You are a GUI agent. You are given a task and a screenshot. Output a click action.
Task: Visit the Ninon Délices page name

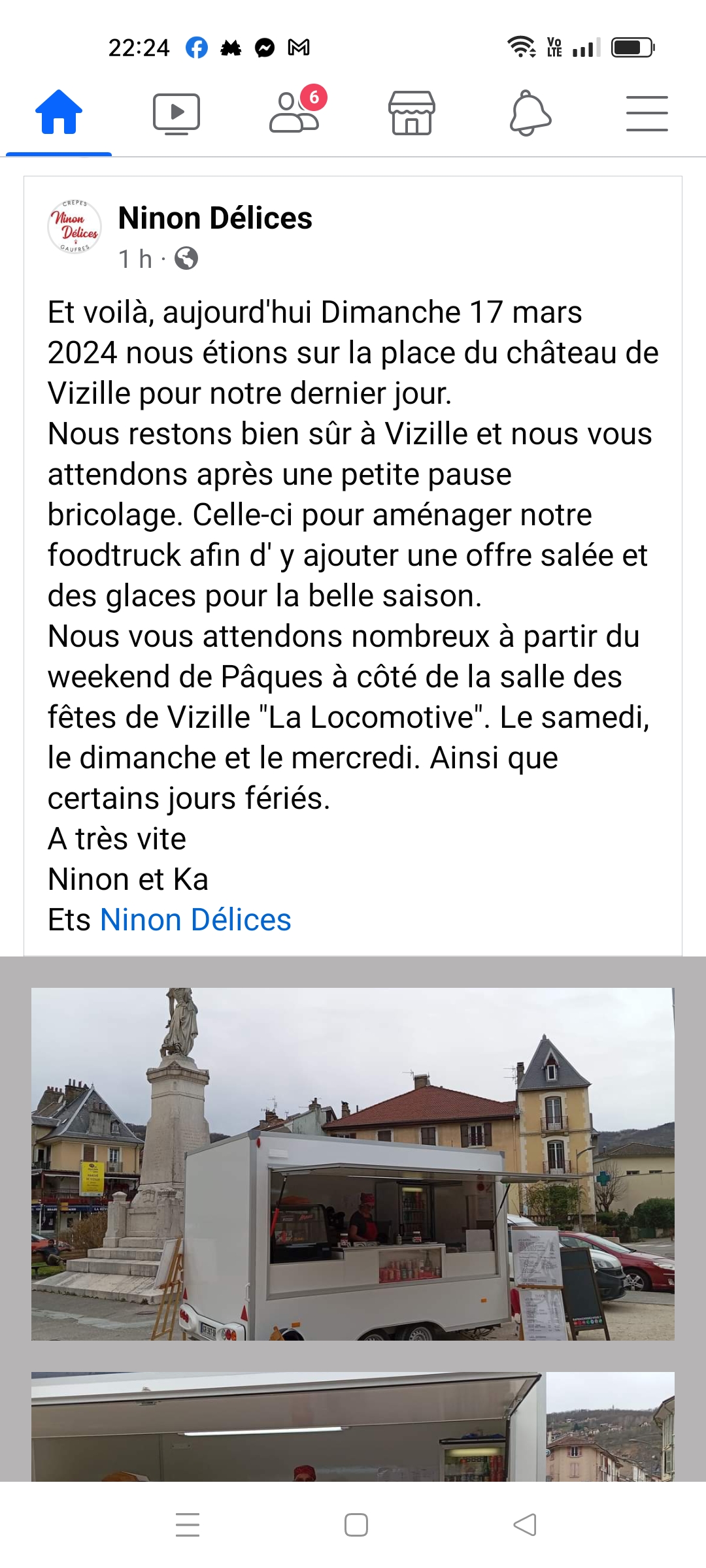(215, 218)
